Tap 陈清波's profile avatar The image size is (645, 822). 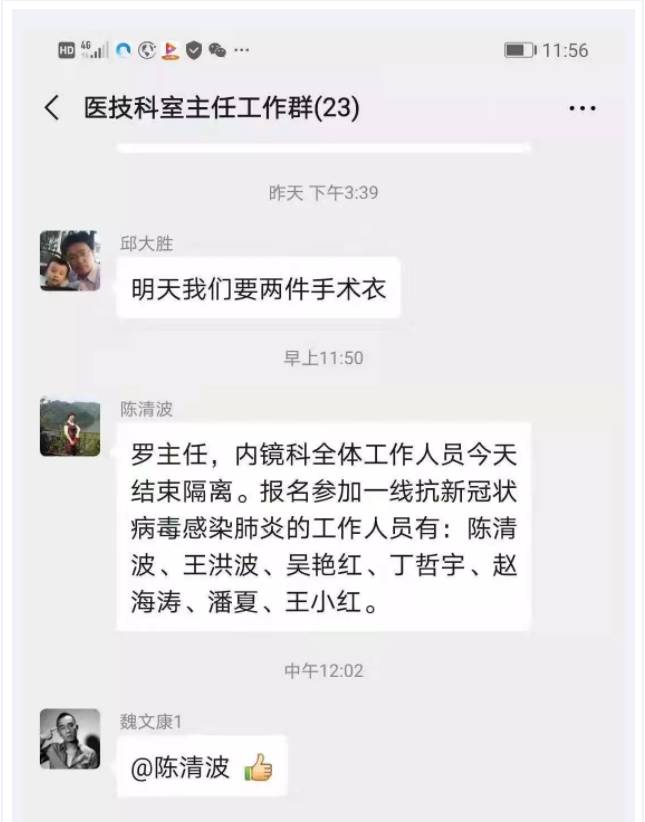pyautogui.click(x=70, y=427)
